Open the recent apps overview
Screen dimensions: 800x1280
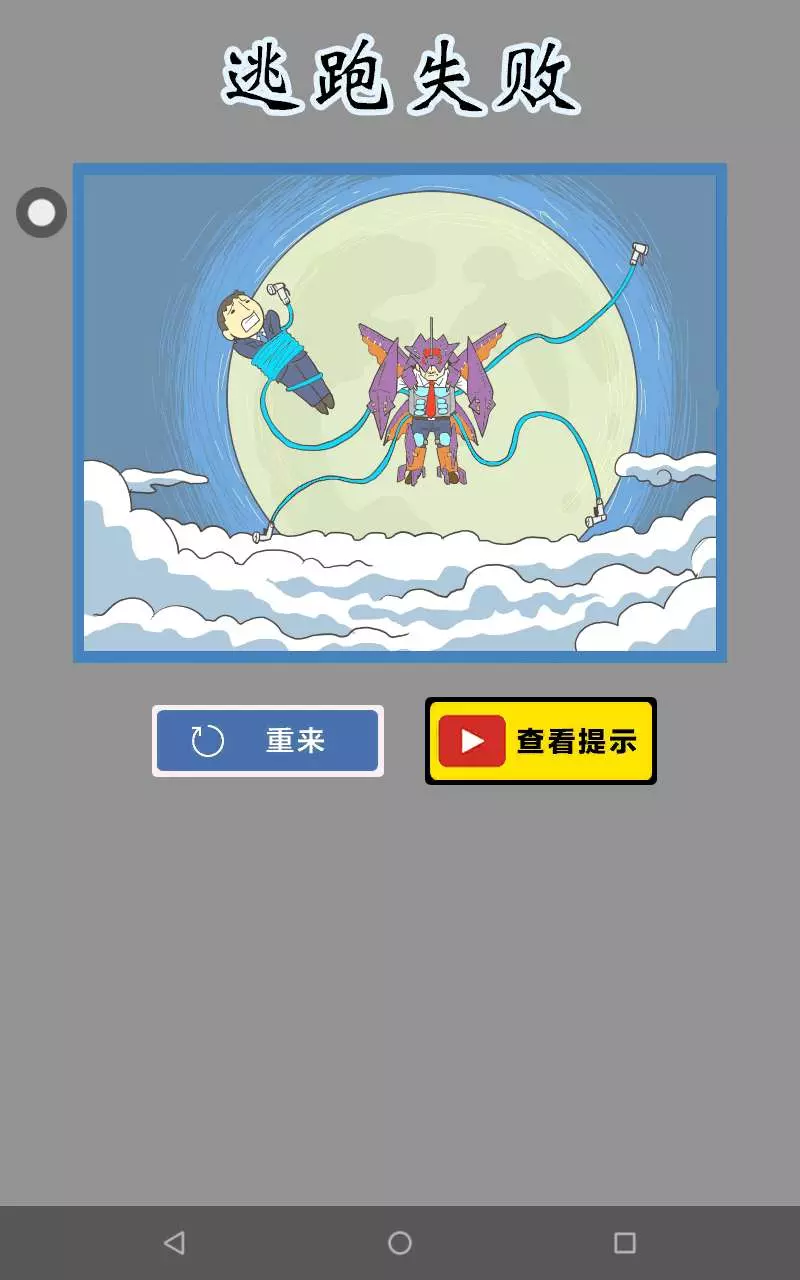[x=625, y=1243]
